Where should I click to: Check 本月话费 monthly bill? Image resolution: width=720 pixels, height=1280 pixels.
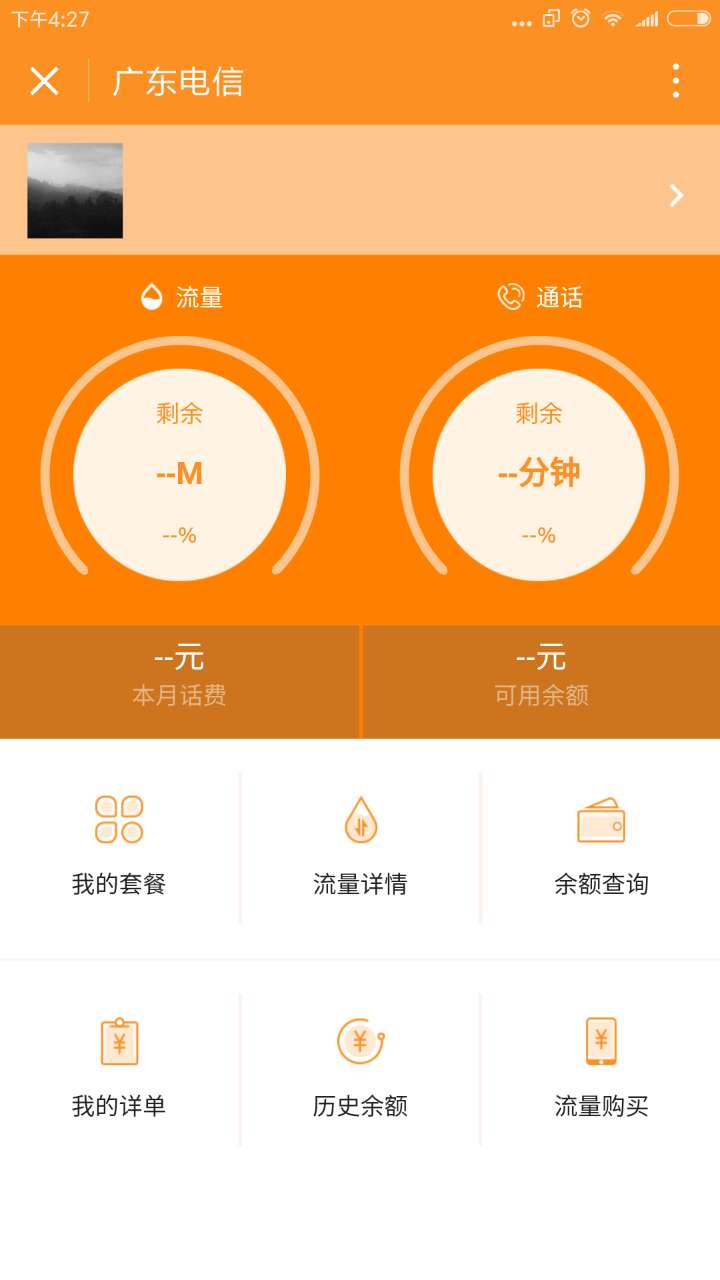click(x=180, y=677)
